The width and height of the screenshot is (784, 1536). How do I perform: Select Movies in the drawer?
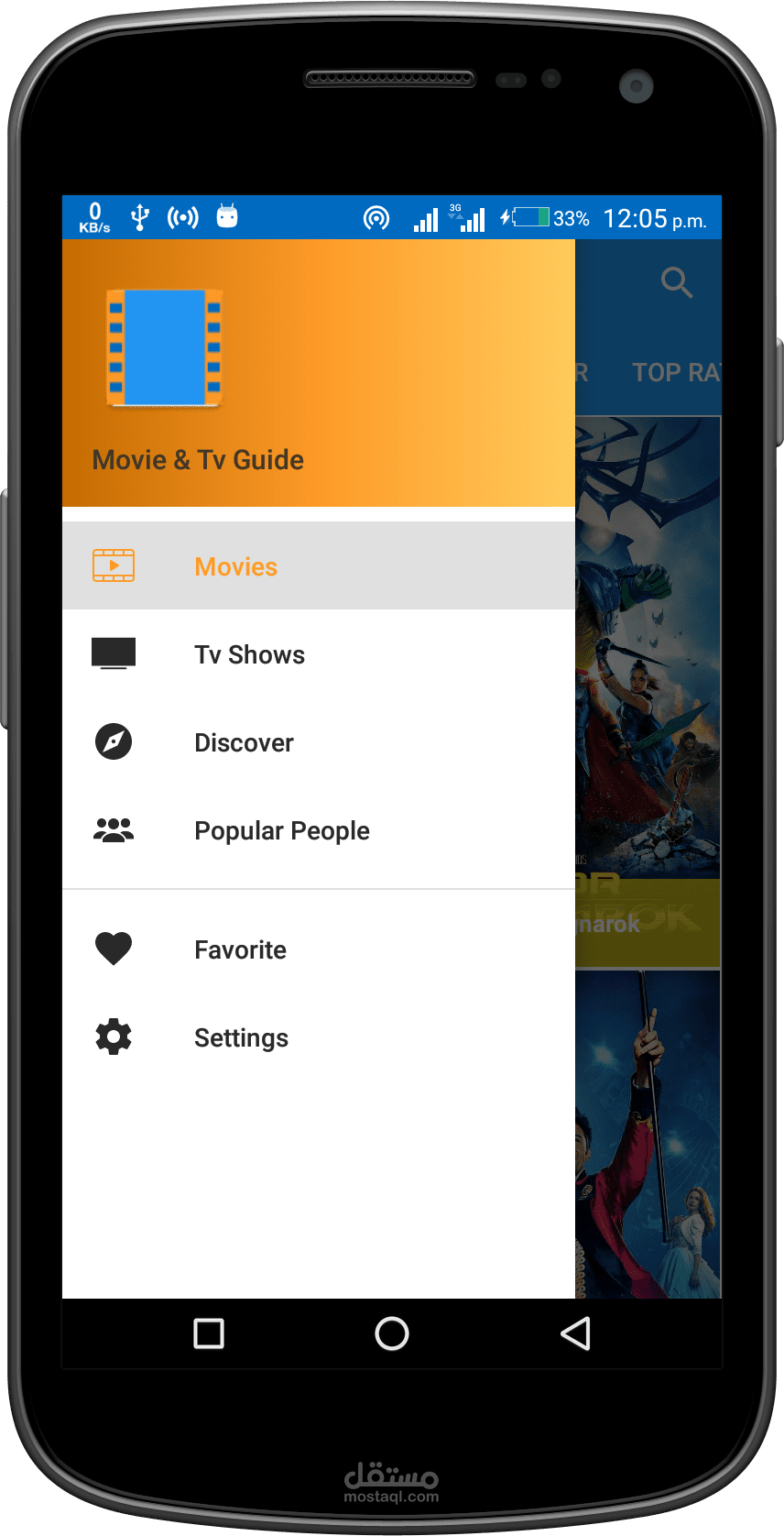(319, 565)
